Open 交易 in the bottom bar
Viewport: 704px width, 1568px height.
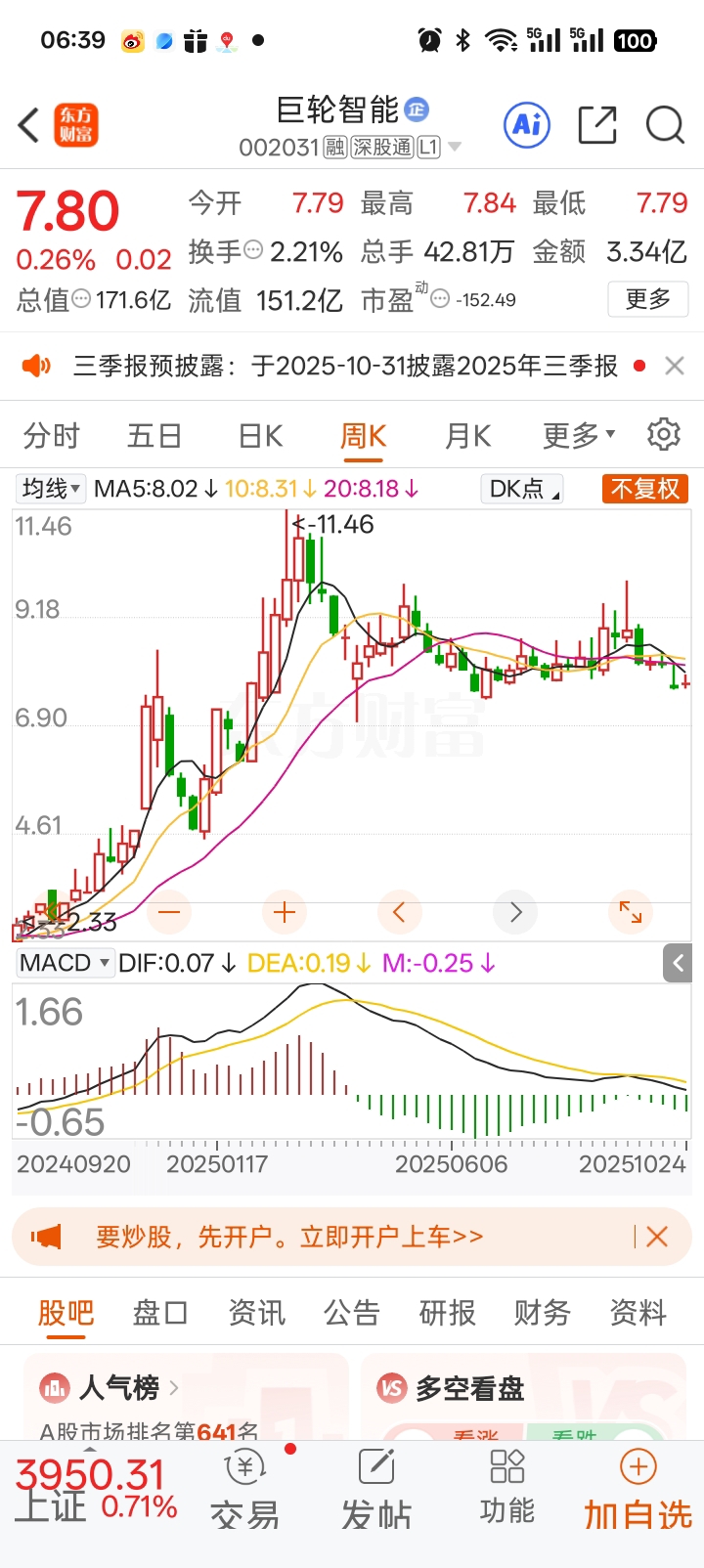(x=245, y=1491)
